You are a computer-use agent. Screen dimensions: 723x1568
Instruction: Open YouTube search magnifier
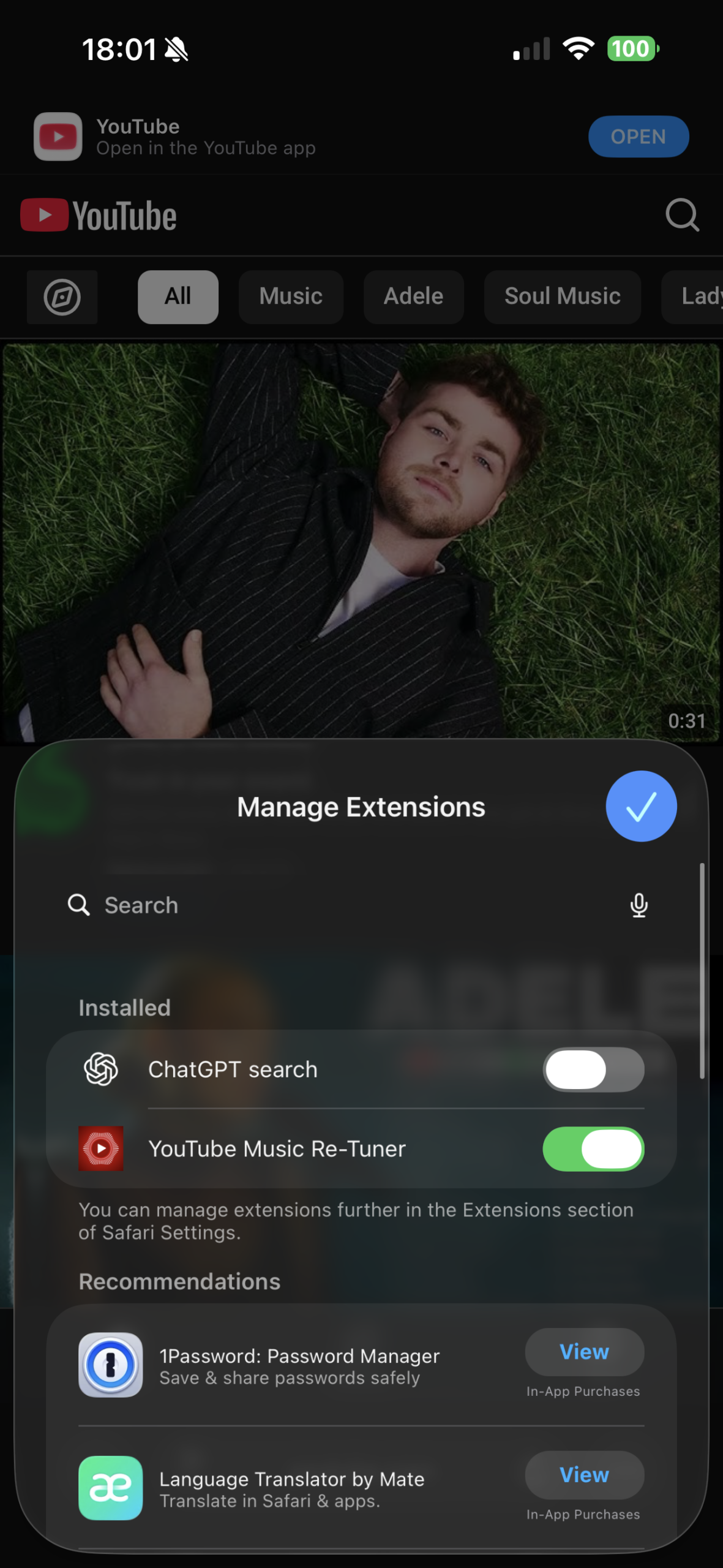(x=682, y=215)
